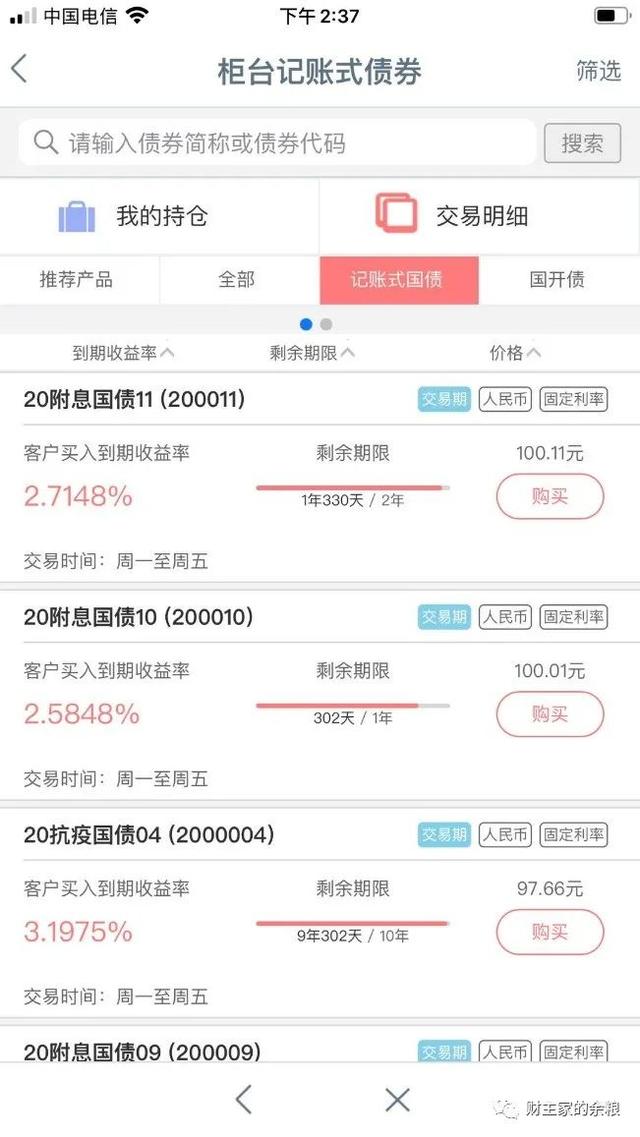The height and width of the screenshot is (1137, 640).
Task: Tap the 搜索 search button
Action: click(582, 143)
